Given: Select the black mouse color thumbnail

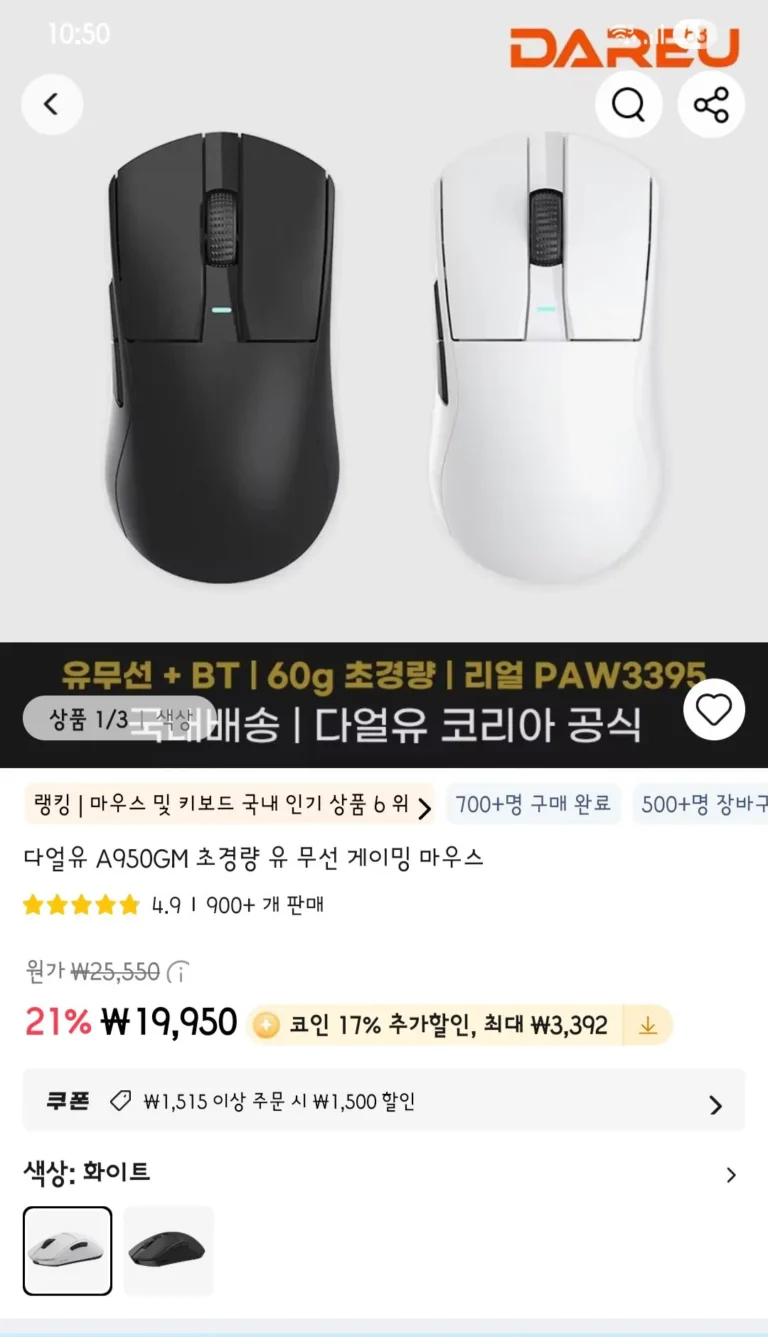Looking at the screenshot, I should pyautogui.click(x=168, y=1250).
